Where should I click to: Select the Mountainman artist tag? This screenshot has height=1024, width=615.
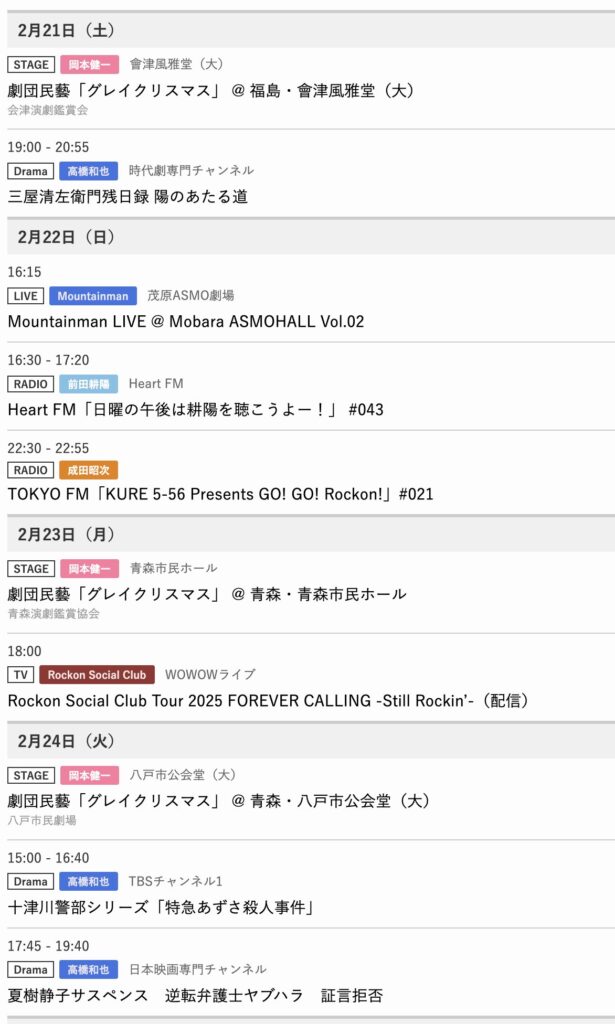[93, 296]
